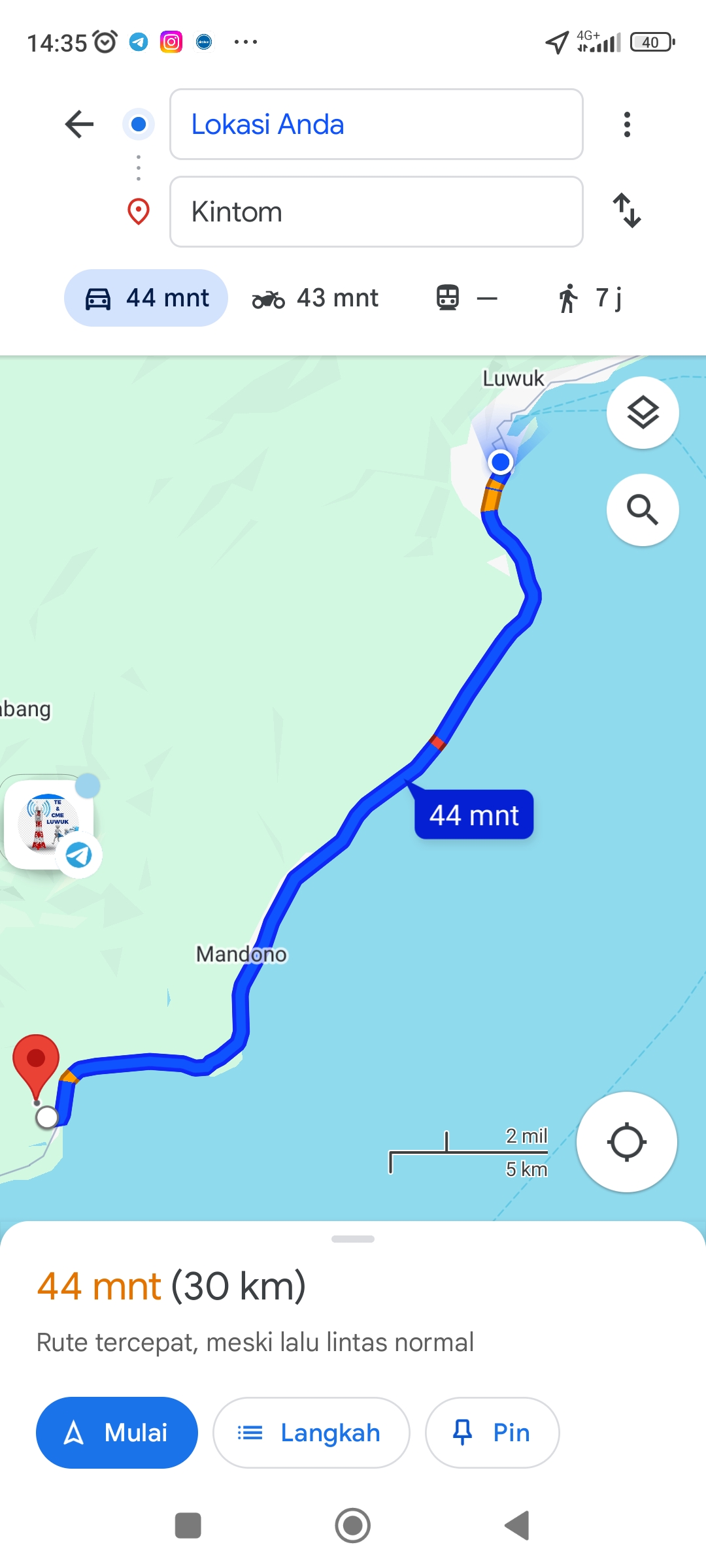Screen dimensions: 706x1568
Task: Start navigation with Mulai
Action: pyautogui.click(x=117, y=1433)
